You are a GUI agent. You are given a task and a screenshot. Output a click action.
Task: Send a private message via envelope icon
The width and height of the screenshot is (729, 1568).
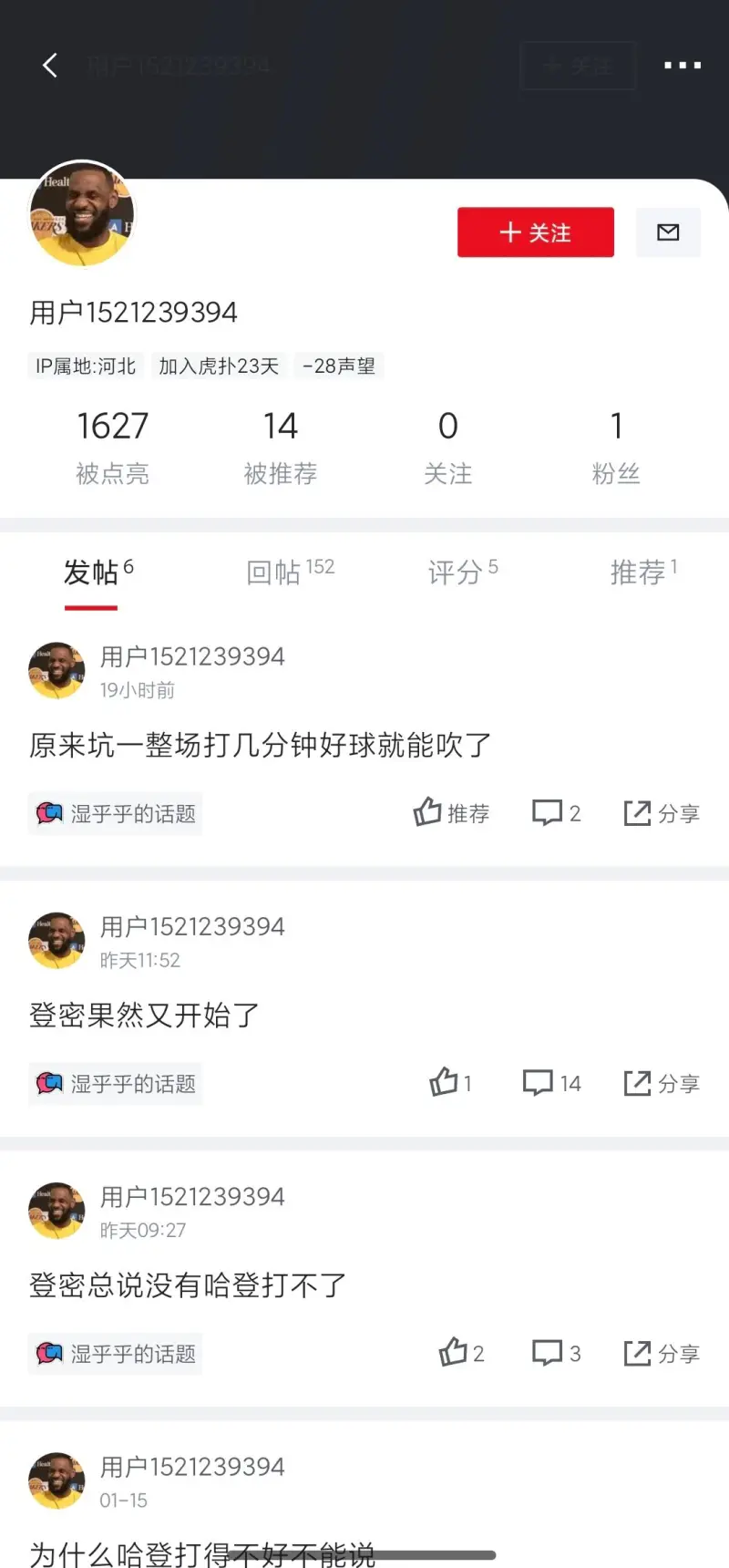(668, 232)
